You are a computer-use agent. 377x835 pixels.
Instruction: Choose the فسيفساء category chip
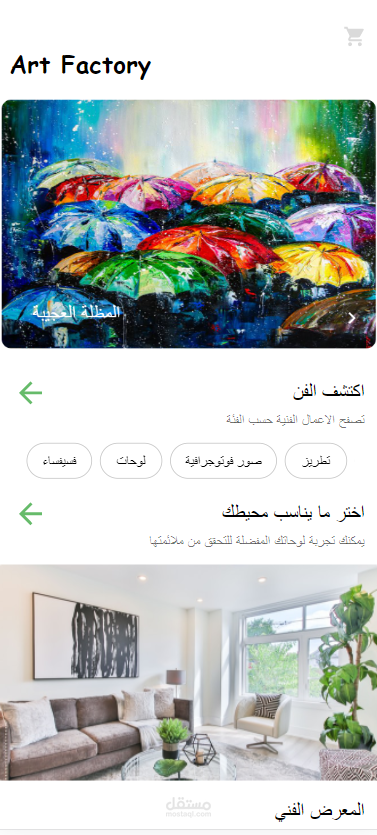(x=59, y=461)
